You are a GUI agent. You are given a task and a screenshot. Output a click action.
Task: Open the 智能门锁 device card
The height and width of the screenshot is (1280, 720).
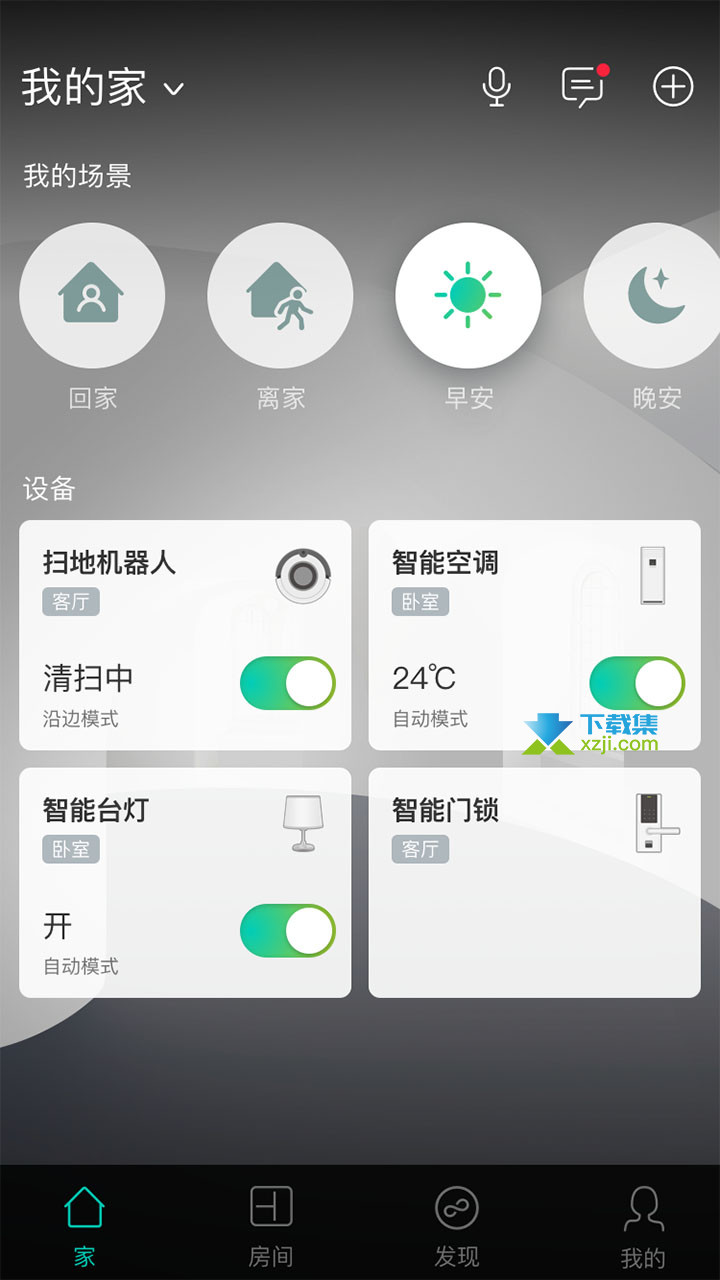(535, 883)
